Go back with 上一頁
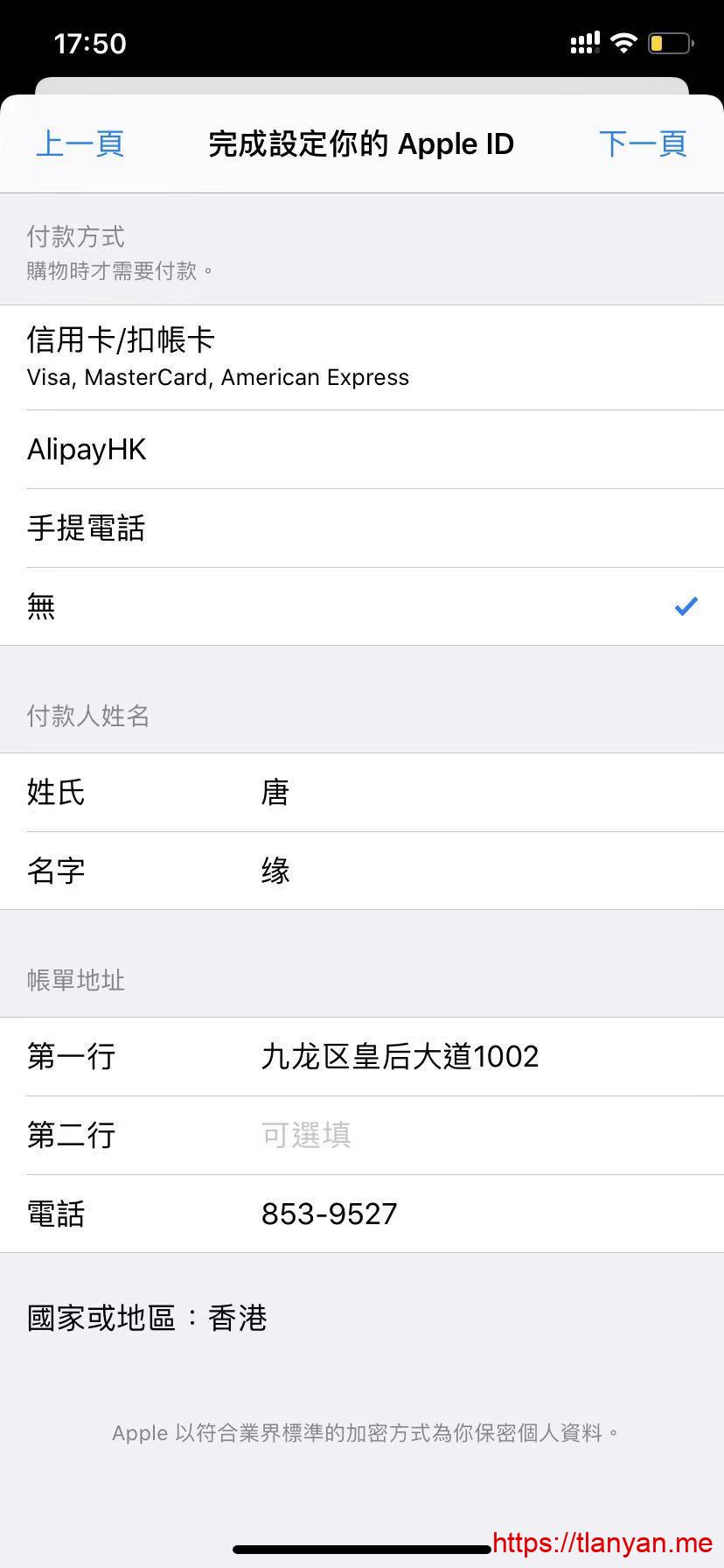 80,143
